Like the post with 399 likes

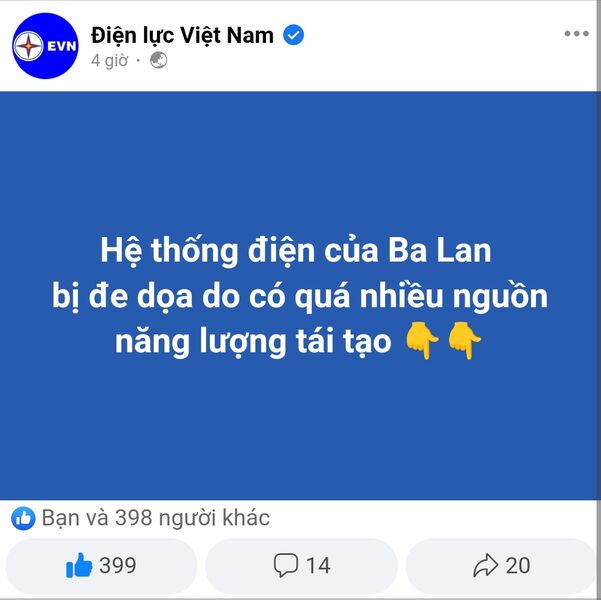click(x=101, y=566)
